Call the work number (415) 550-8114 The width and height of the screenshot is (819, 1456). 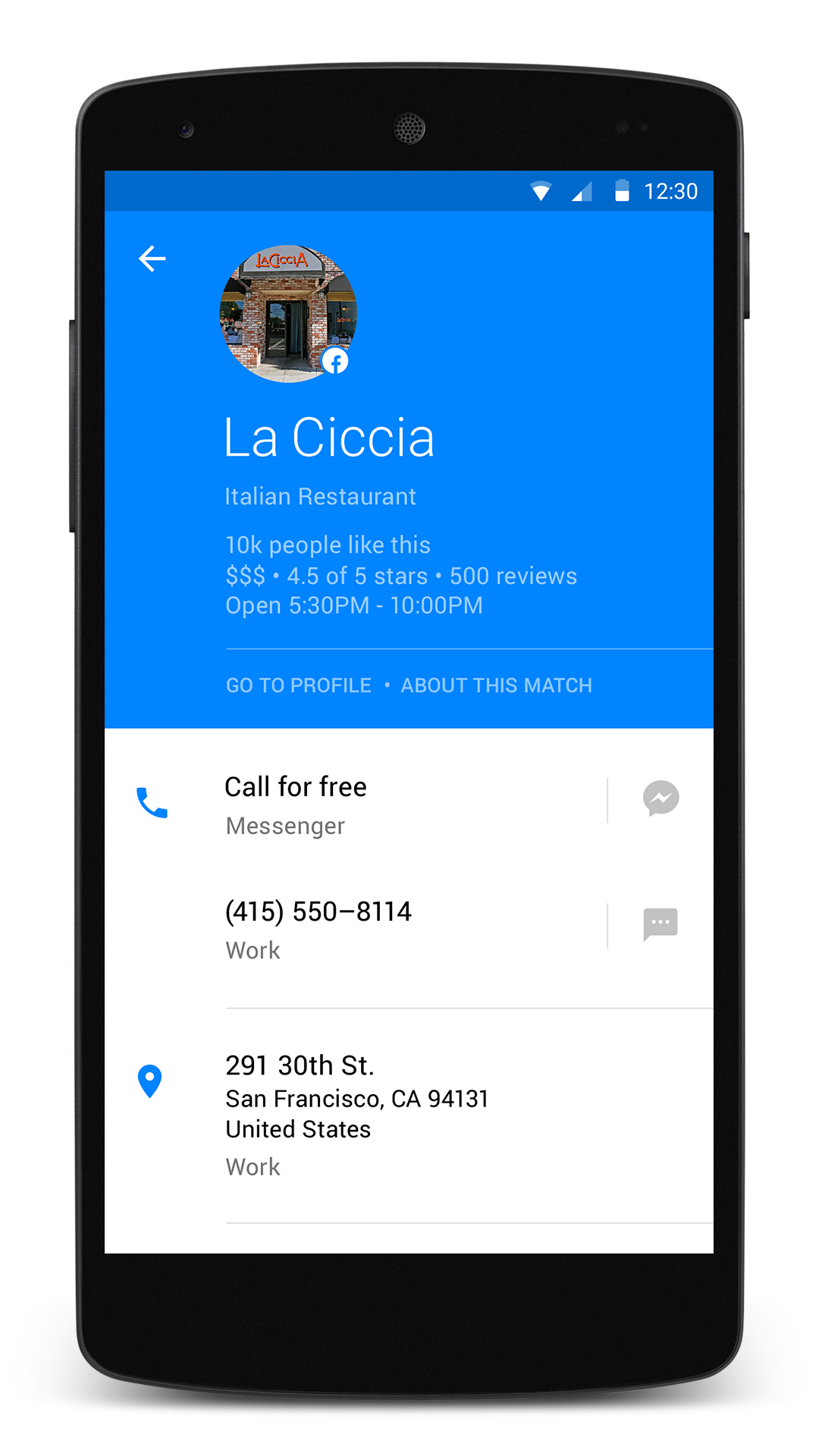pyautogui.click(x=356, y=929)
